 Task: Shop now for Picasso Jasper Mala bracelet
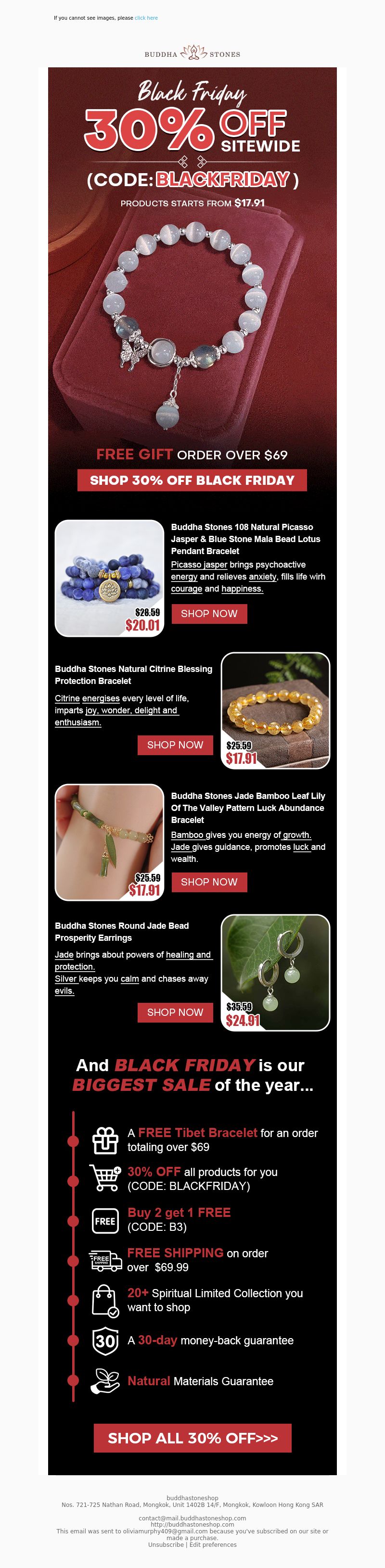point(209,614)
